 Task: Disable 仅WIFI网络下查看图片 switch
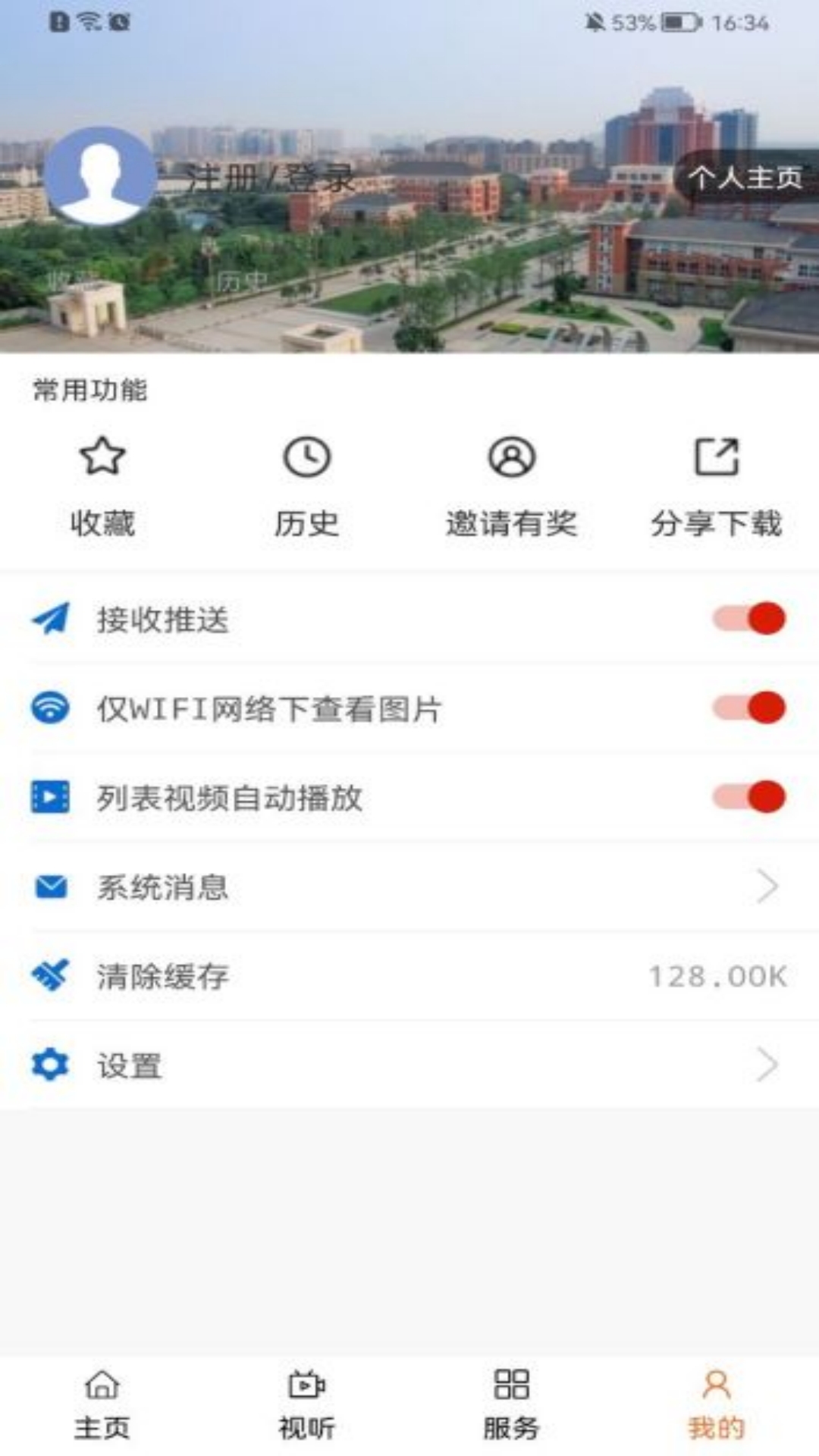click(x=749, y=708)
